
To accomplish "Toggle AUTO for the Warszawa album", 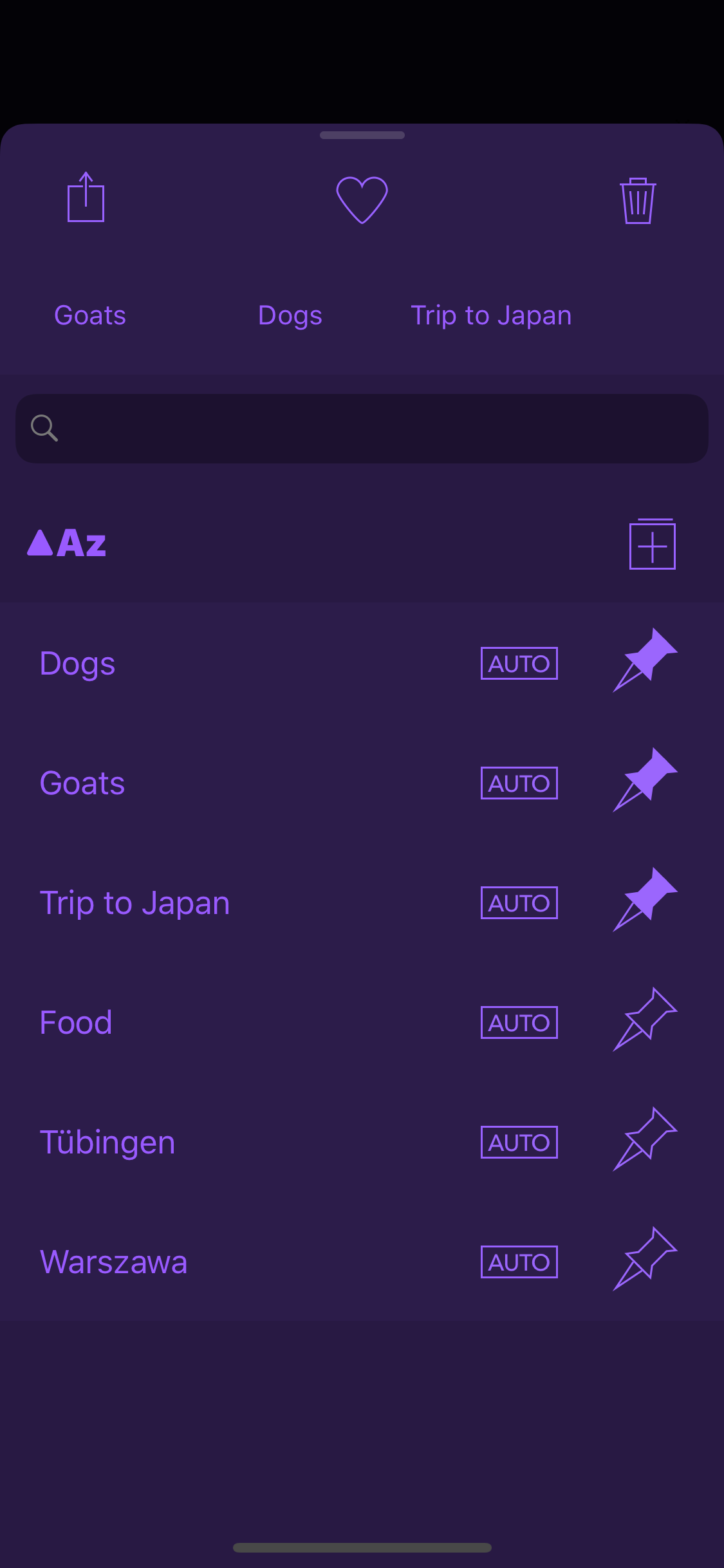I will pos(519,1262).
